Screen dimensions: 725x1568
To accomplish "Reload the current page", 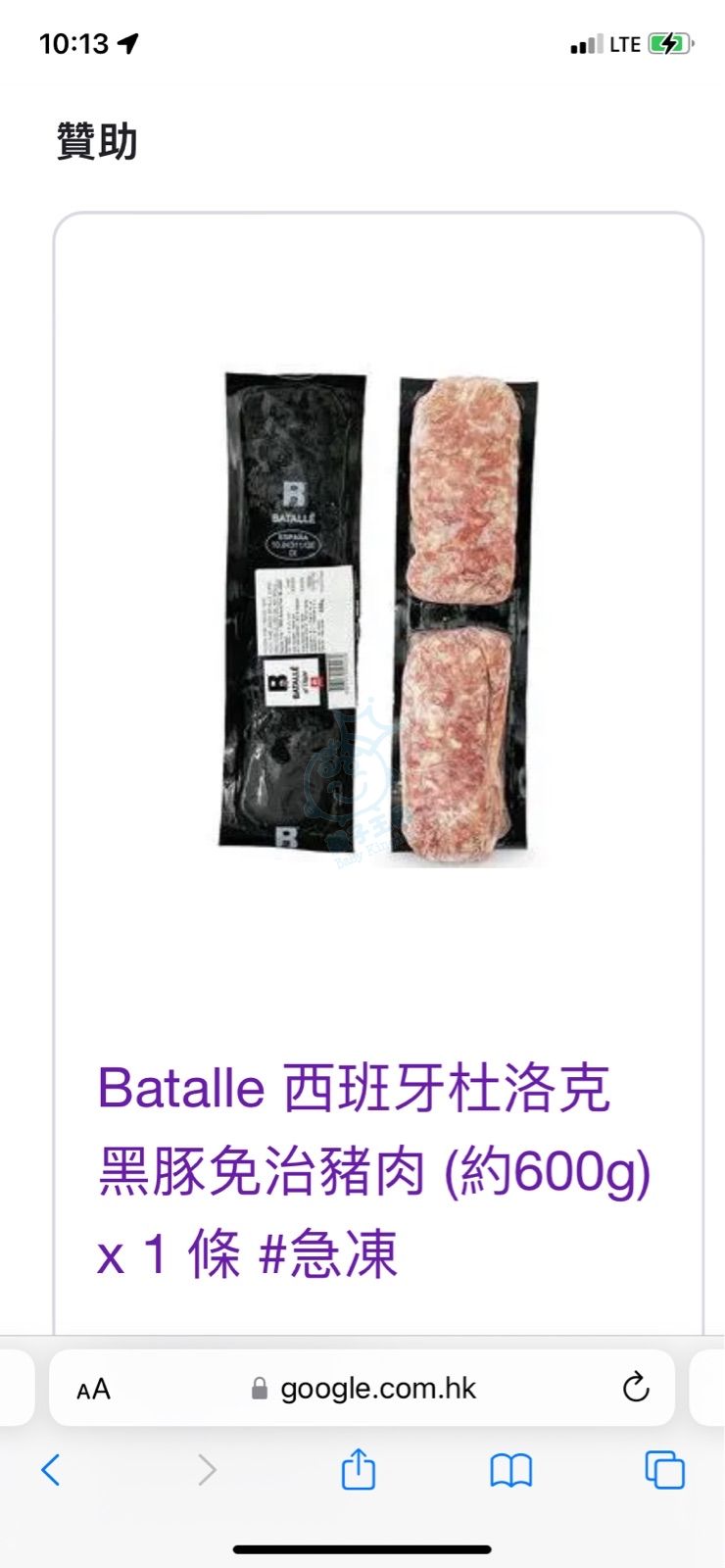I will tap(636, 1388).
